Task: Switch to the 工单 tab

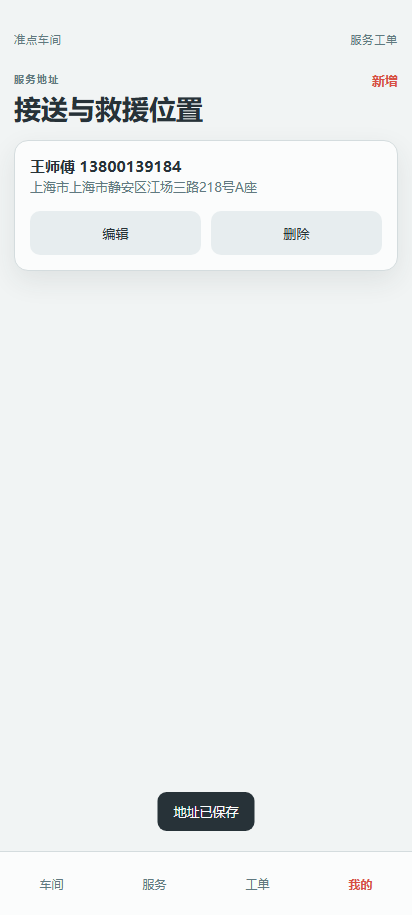Action: [x=257, y=885]
